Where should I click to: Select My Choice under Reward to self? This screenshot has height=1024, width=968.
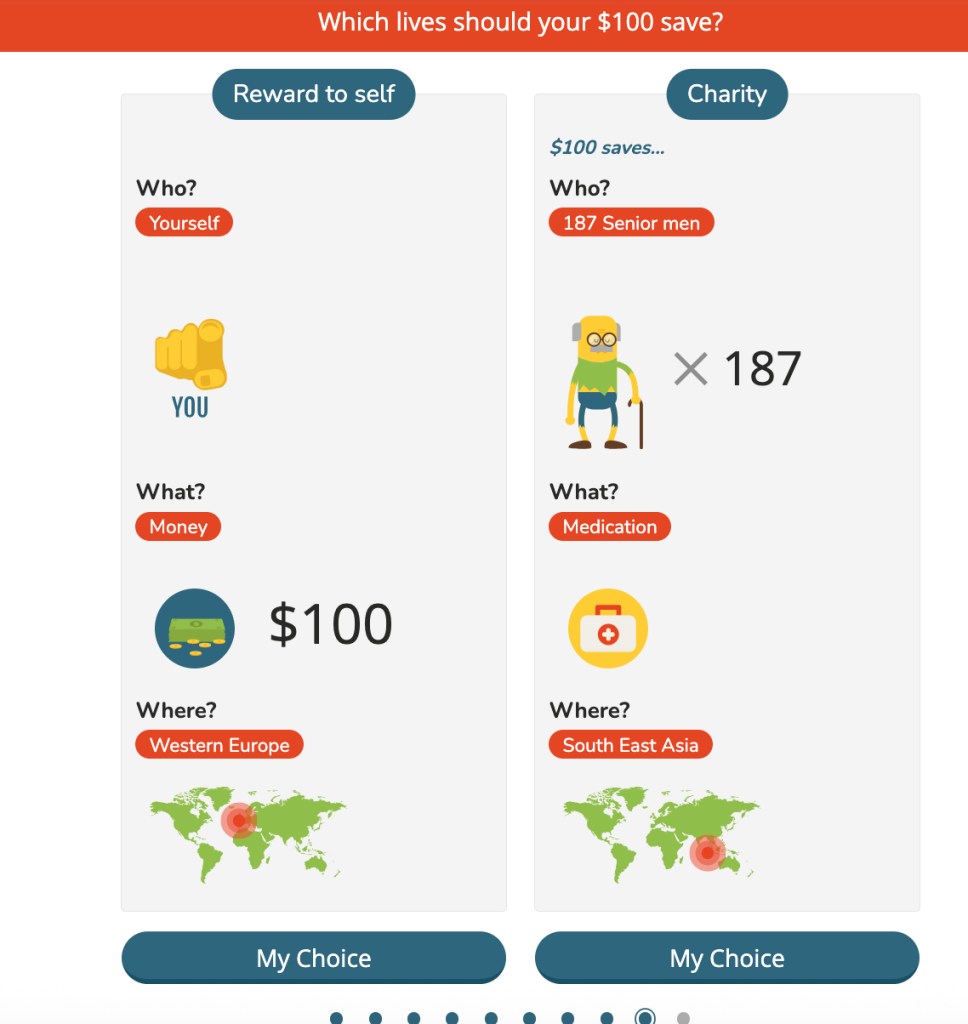[x=313, y=958]
